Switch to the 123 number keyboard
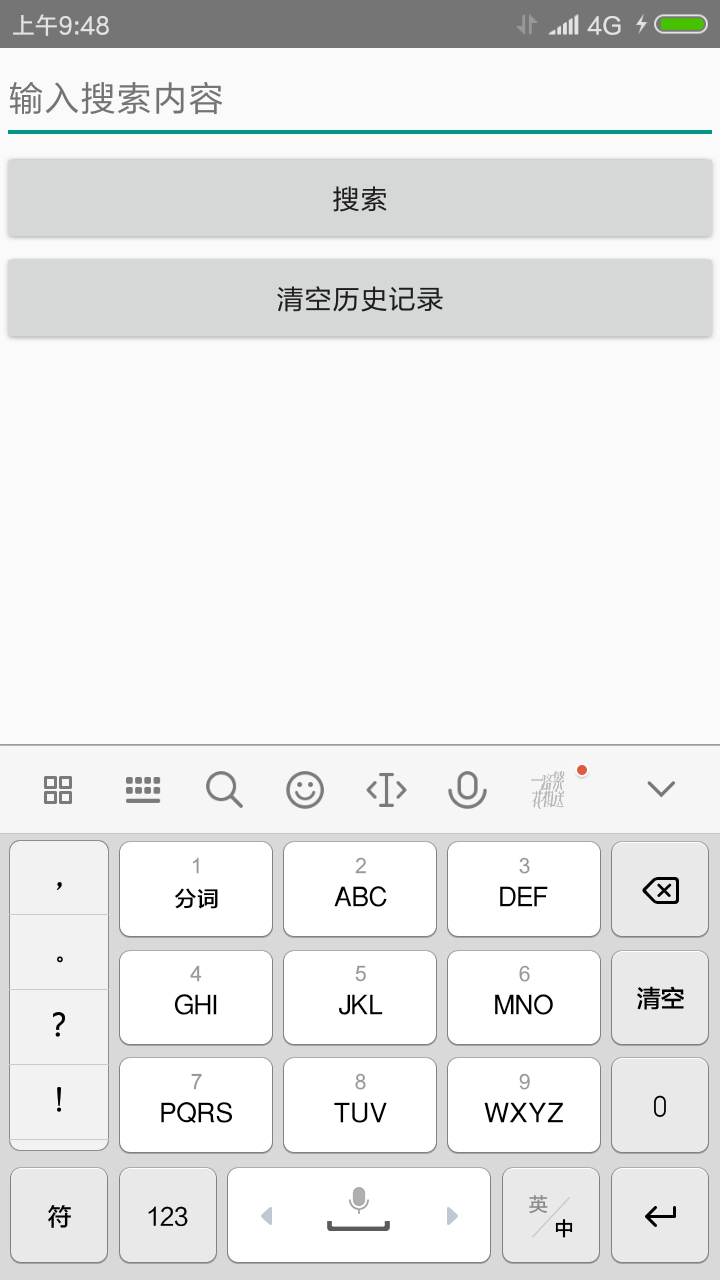Viewport: 720px width, 1280px height. tap(168, 1215)
